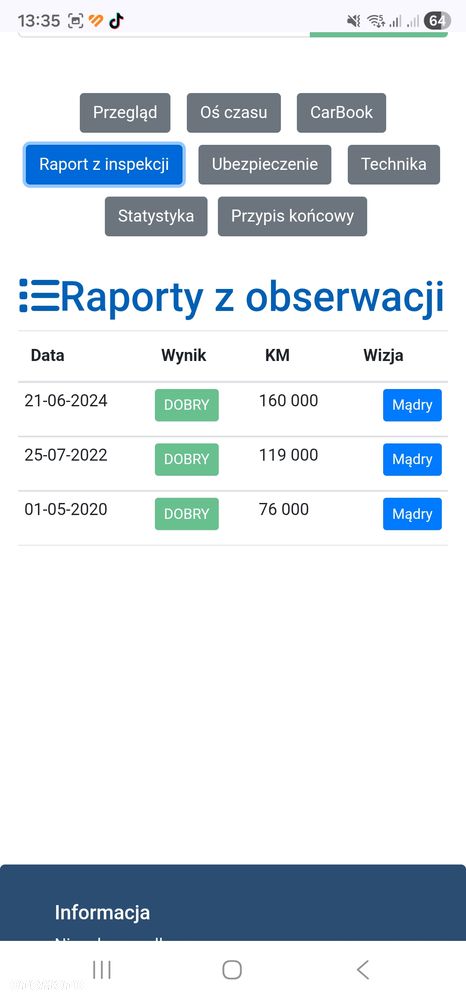Select Raport z inspekcji tab
Image resolution: width=466 pixels, height=999 pixels.
(104, 164)
